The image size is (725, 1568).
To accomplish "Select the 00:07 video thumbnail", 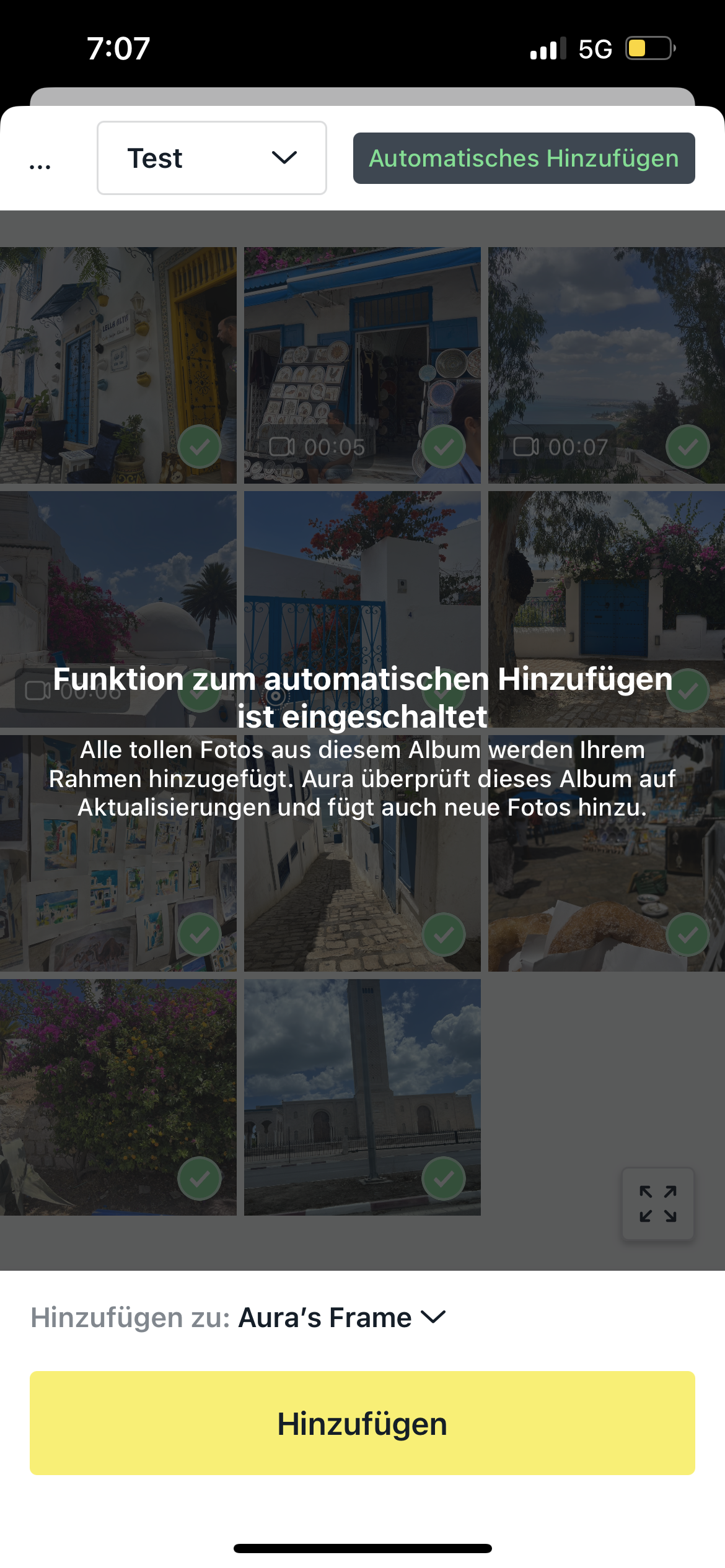I will [x=606, y=365].
